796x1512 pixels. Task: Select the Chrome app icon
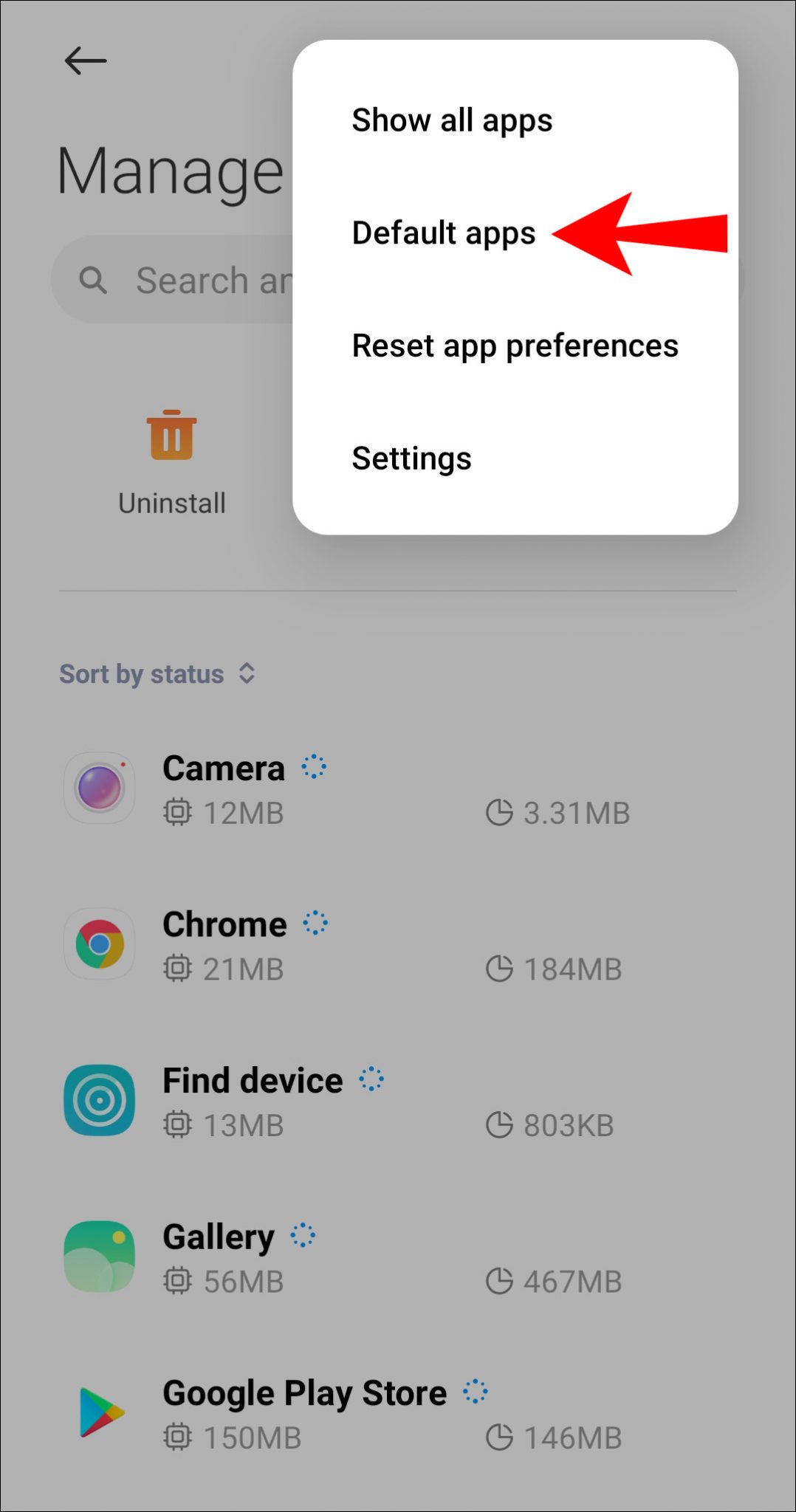(99, 944)
